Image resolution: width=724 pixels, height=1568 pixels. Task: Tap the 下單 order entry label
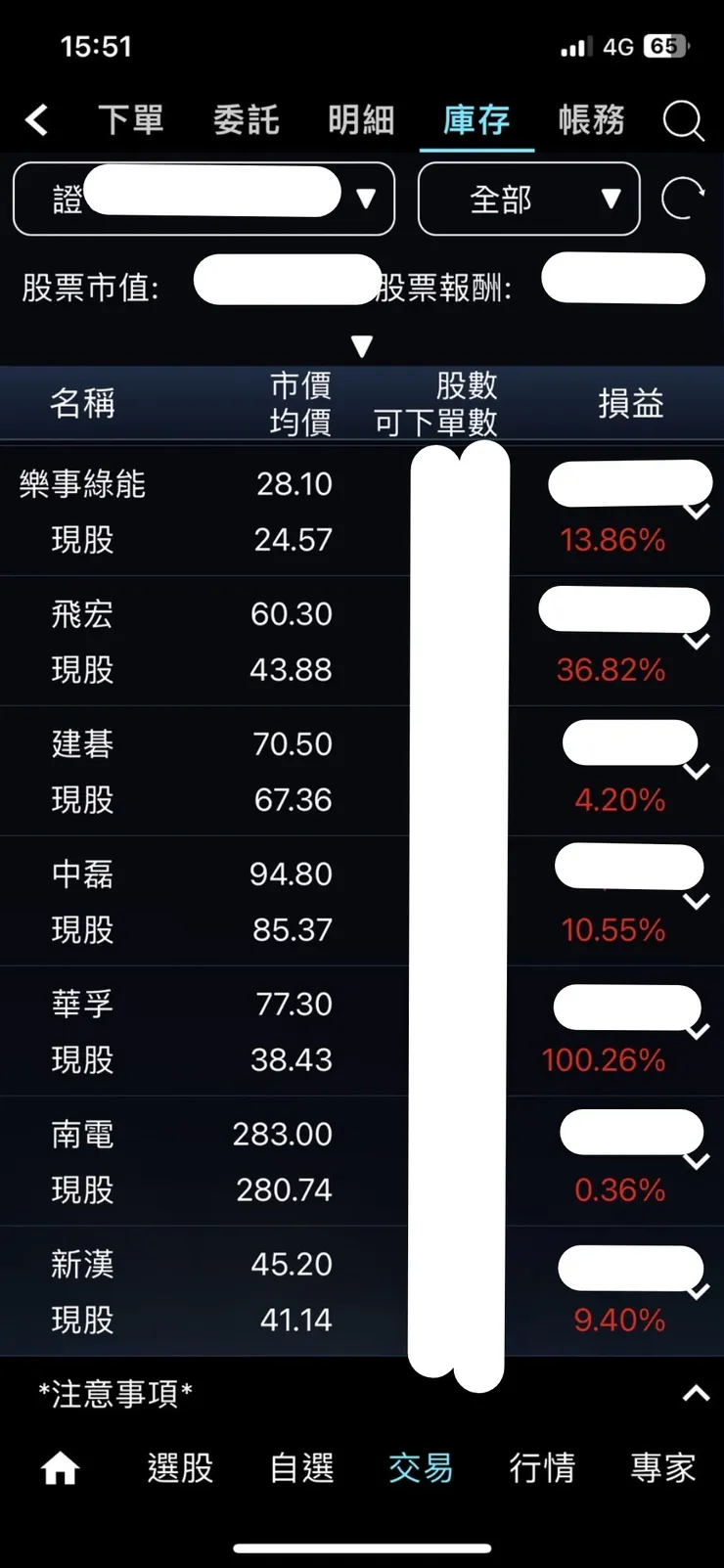click(132, 120)
